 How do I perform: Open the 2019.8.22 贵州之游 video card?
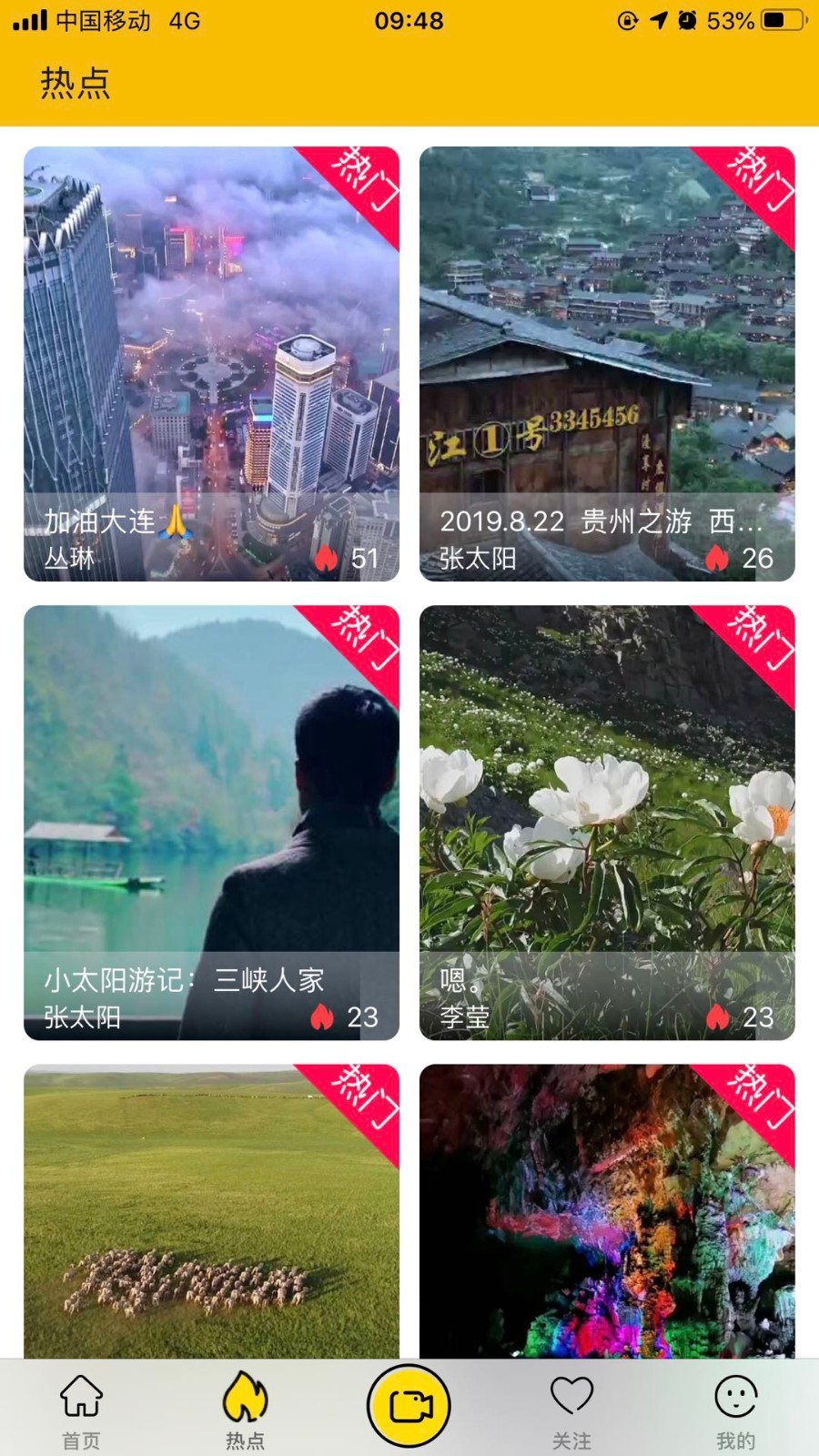pos(607,364)
